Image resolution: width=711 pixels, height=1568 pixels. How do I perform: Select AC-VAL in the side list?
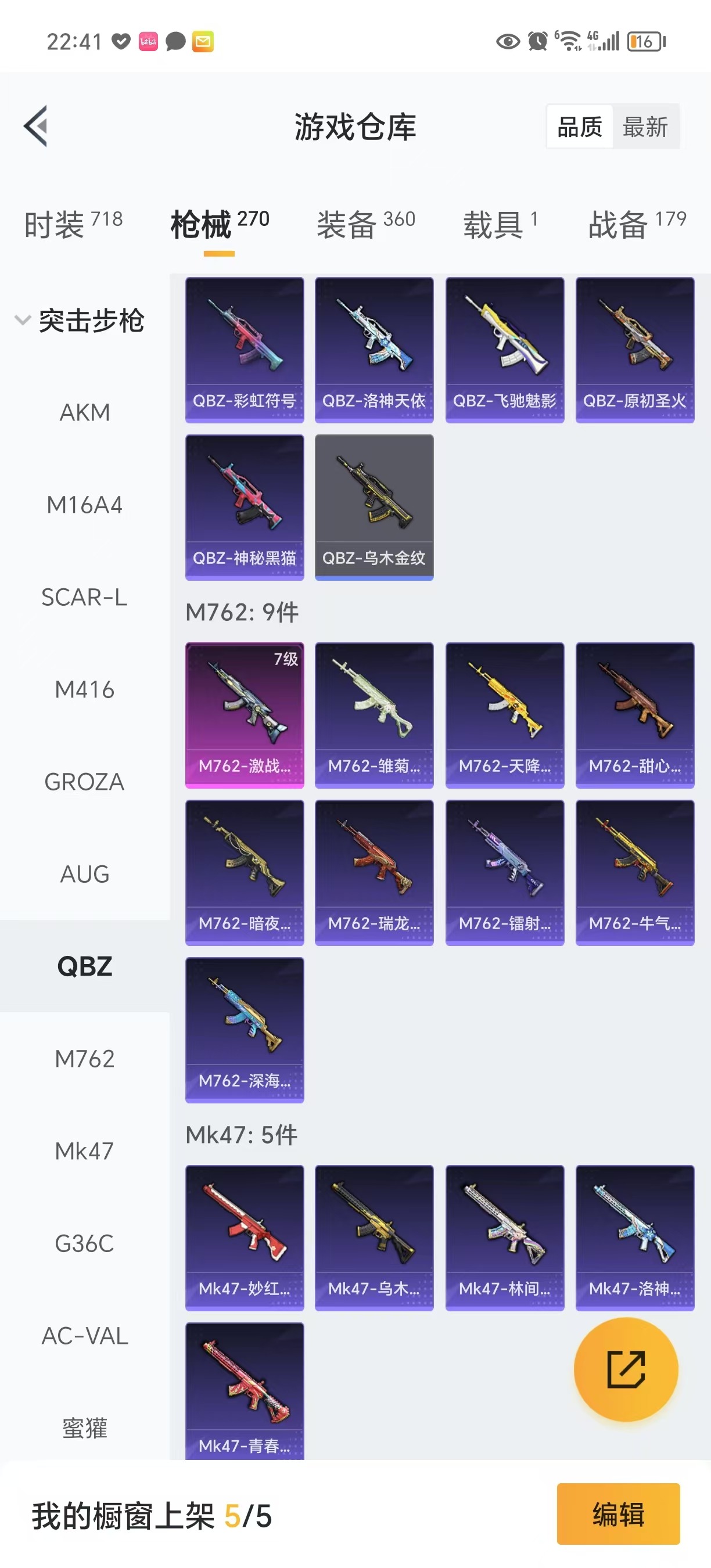pos(85,1336)
